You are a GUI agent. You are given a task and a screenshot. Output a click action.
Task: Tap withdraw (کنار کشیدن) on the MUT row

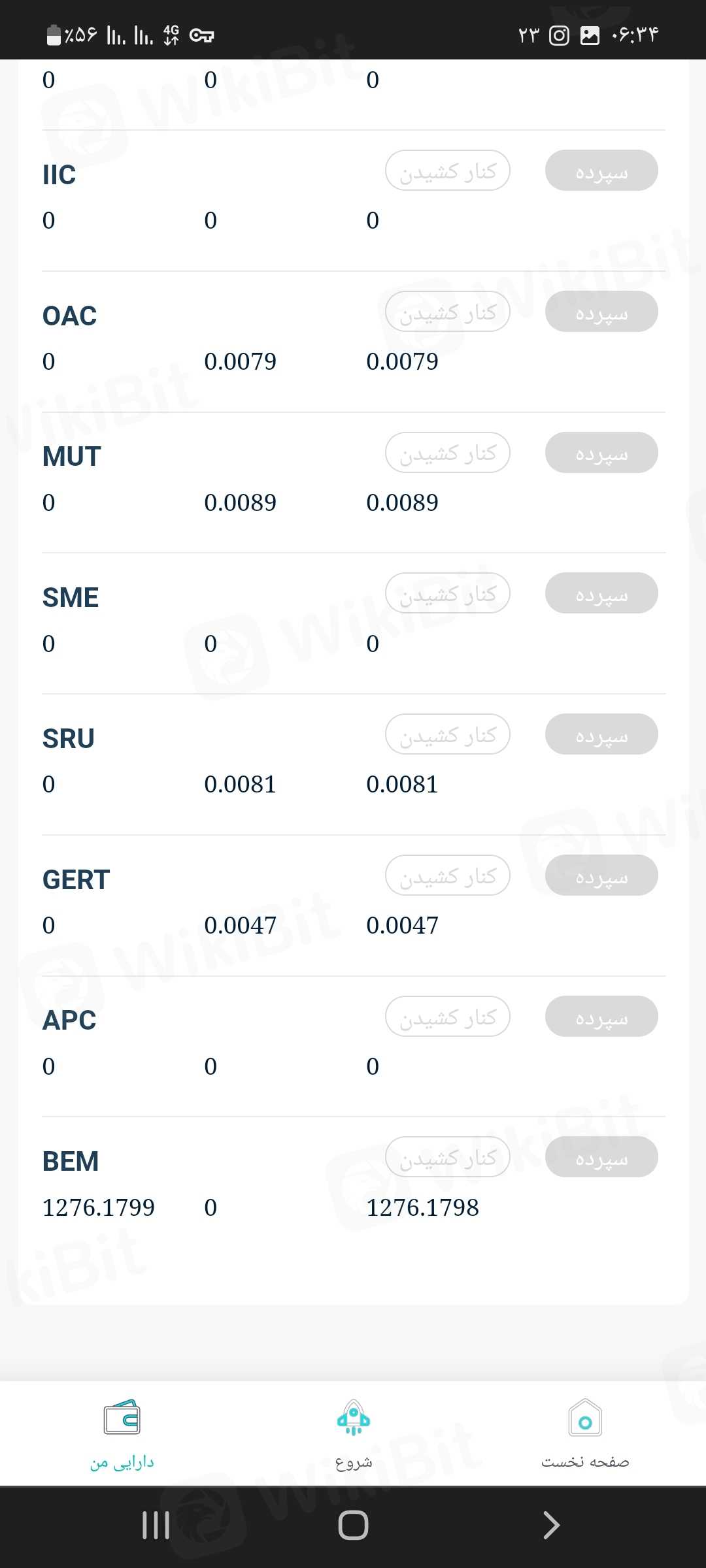(x=448, y=453)
